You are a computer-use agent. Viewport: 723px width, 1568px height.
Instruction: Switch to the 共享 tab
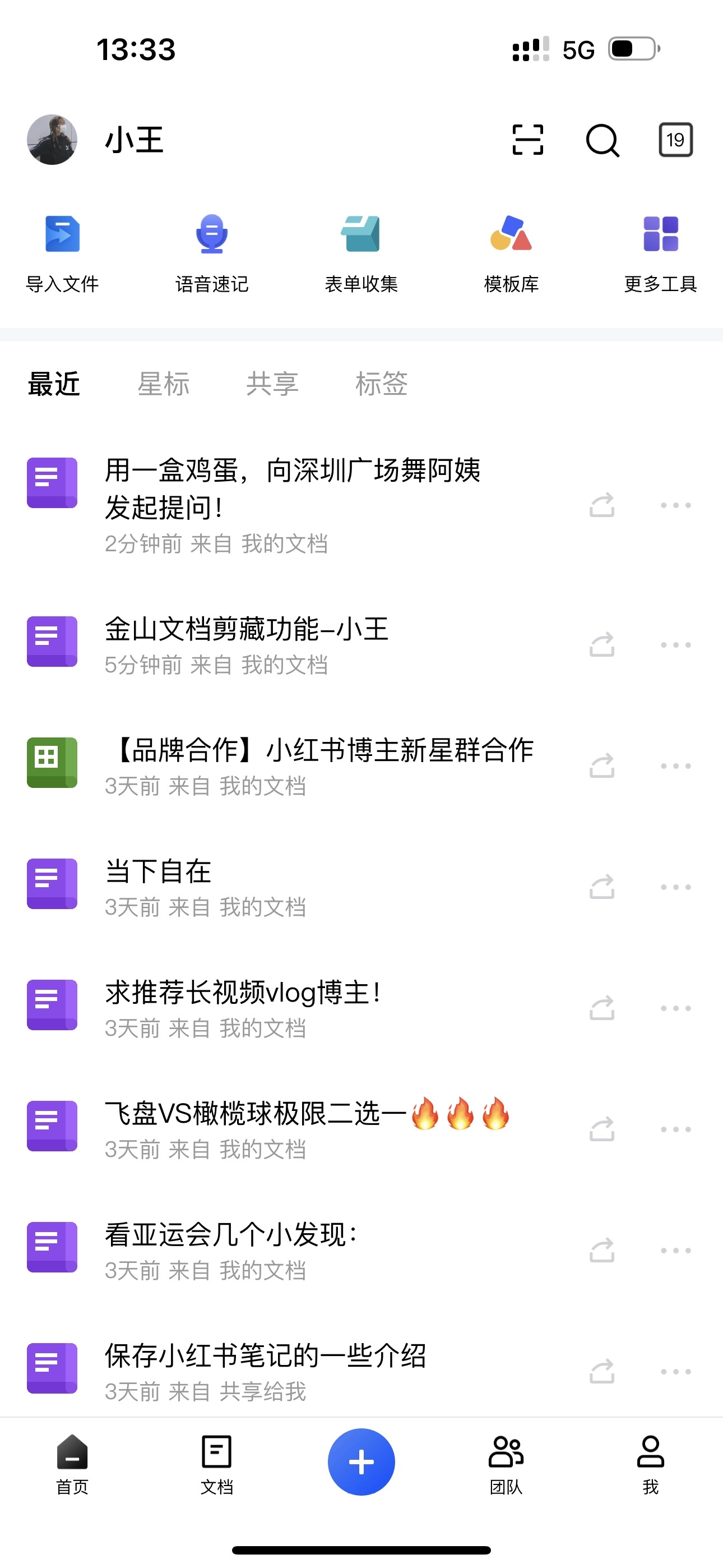[272, 384]
